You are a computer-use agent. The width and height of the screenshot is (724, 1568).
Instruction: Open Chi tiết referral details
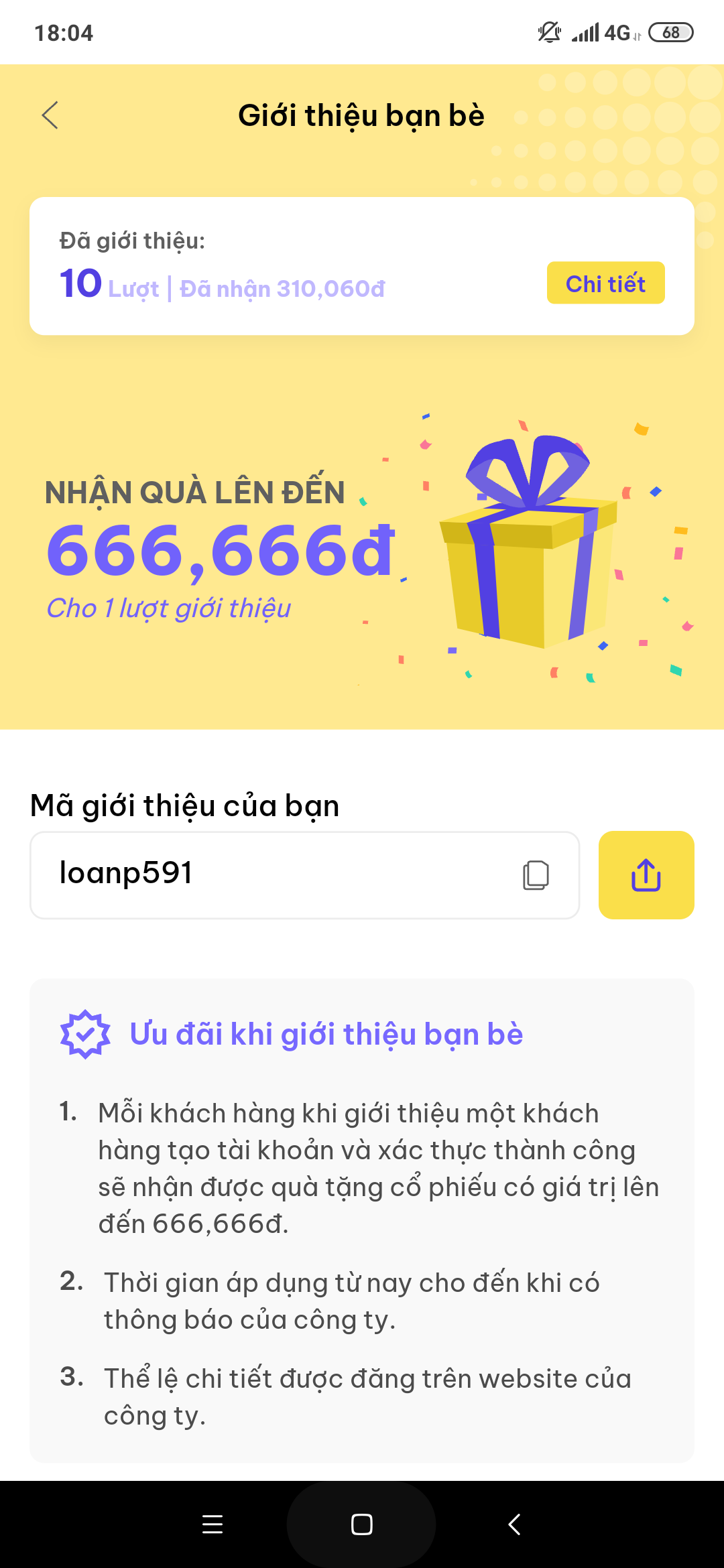605,283
